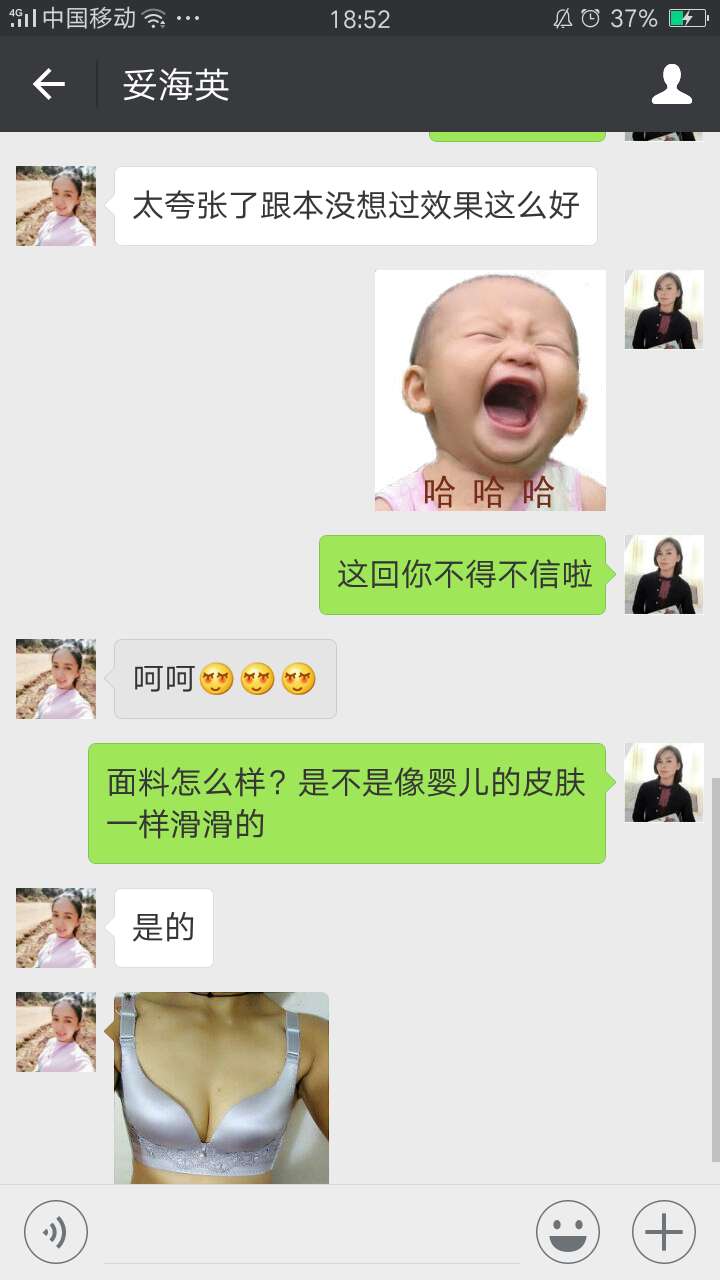Open the plus attachment menu
This screenshot has height=1280, width=720.
[x=663, y=1232]
